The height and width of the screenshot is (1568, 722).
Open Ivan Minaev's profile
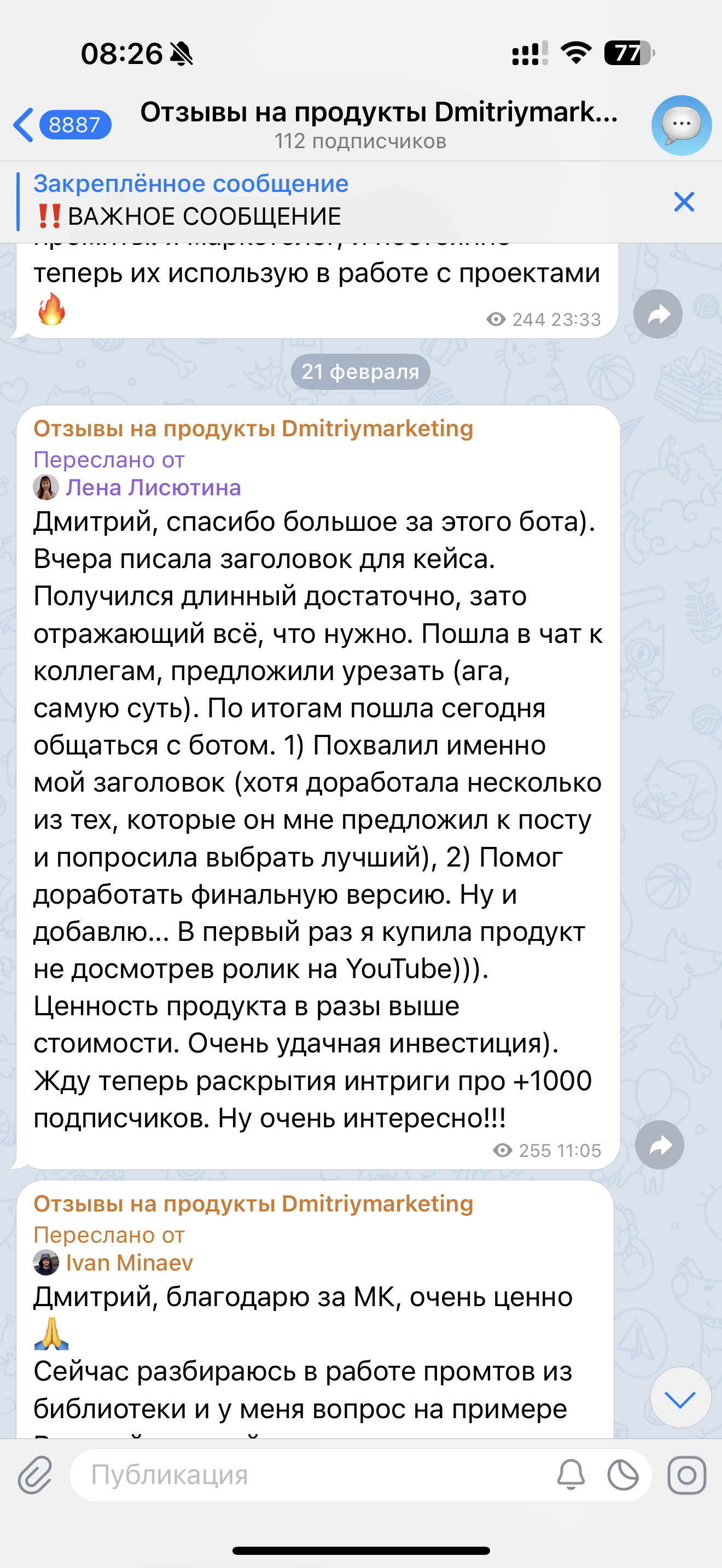129,1263
